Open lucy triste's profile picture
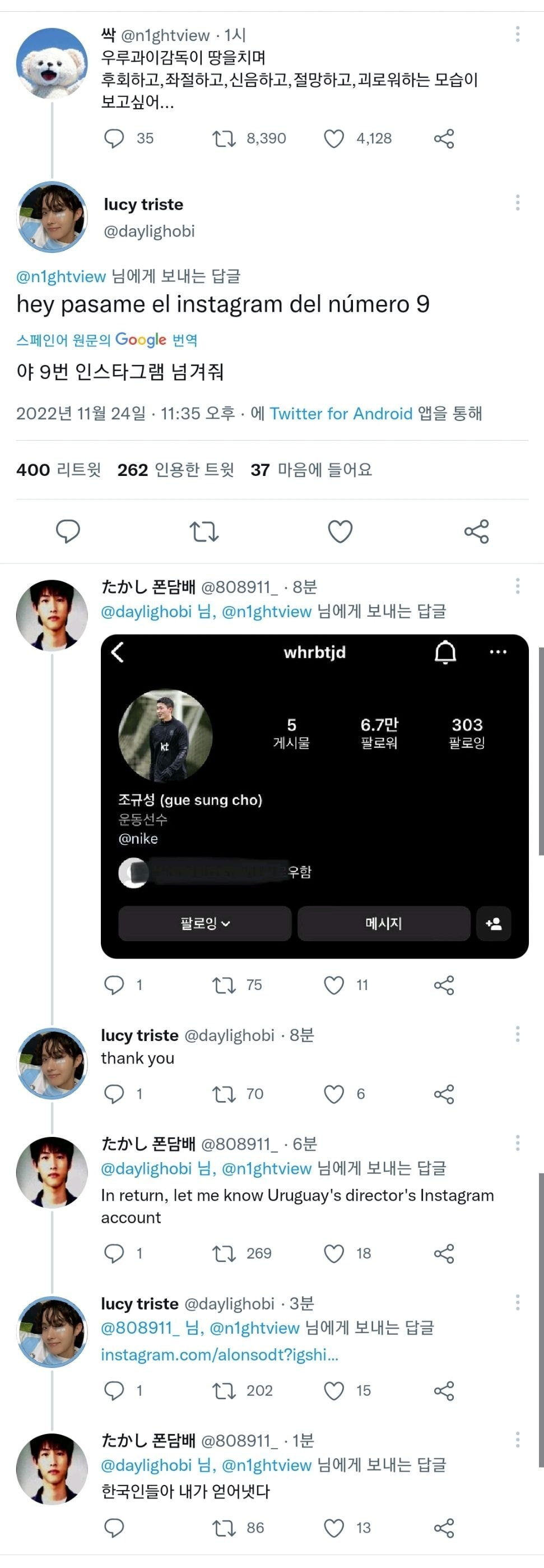Screen dimensions: 544x1568 click(x=52, y=217)
